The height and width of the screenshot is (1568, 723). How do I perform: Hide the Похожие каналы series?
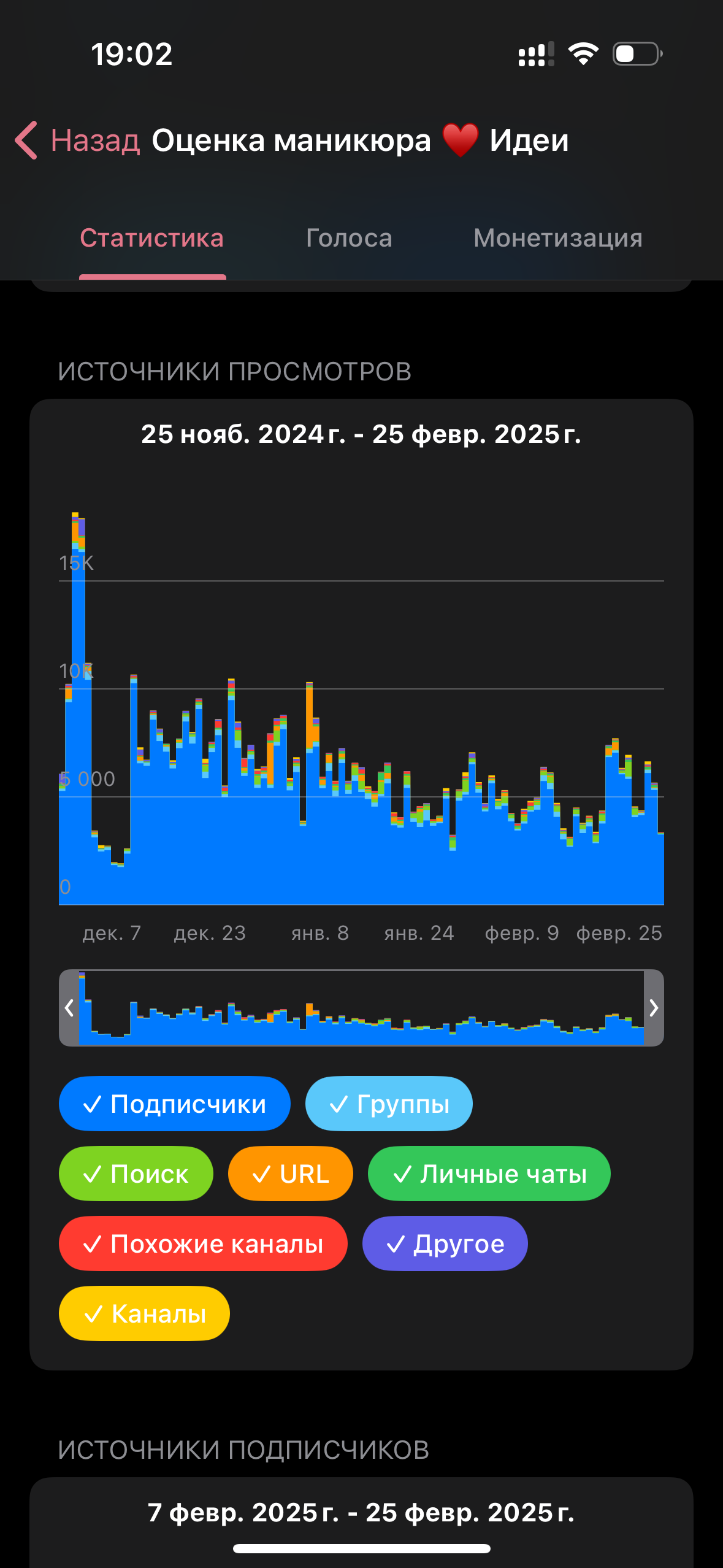click(x=203, y=1244)
